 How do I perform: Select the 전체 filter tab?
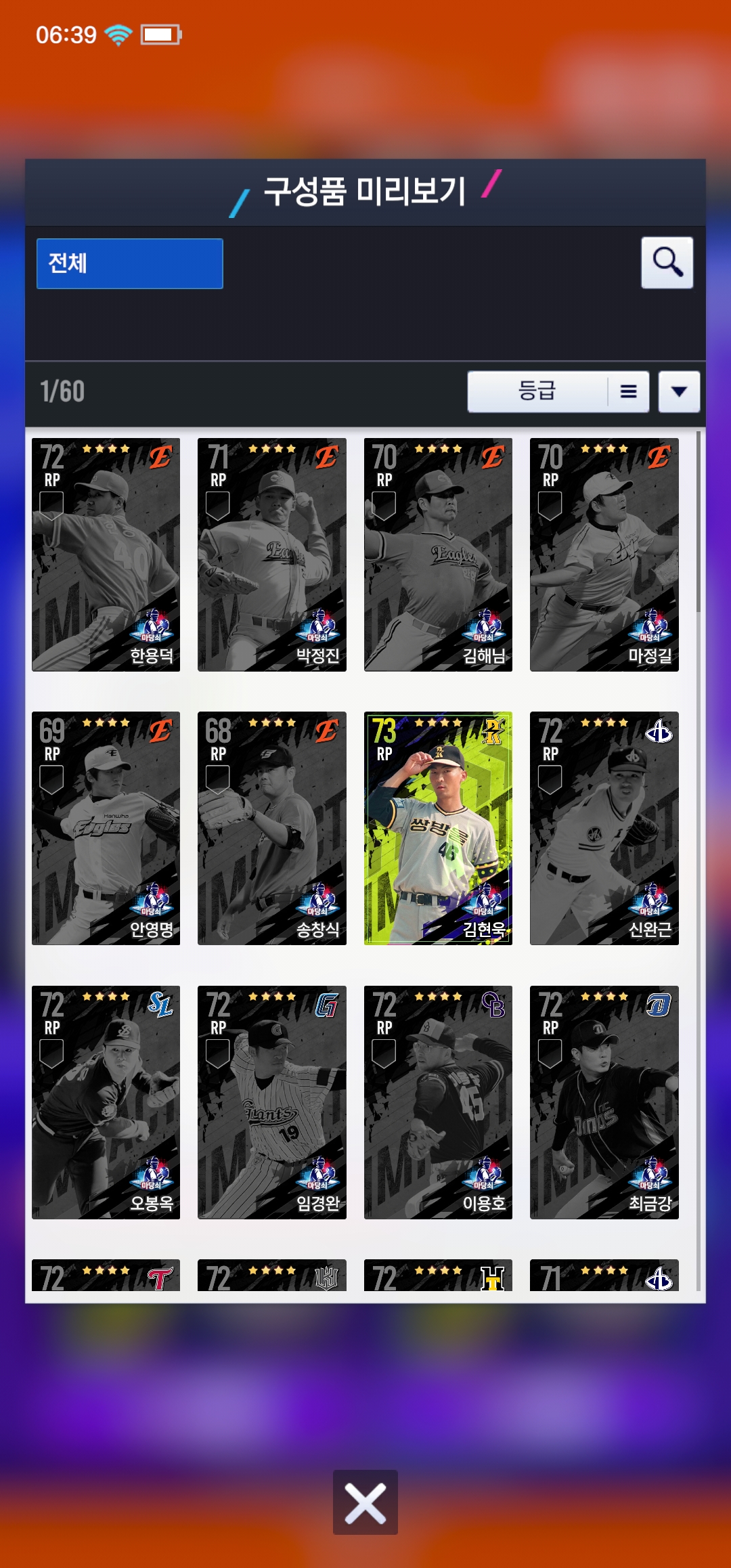129,263
